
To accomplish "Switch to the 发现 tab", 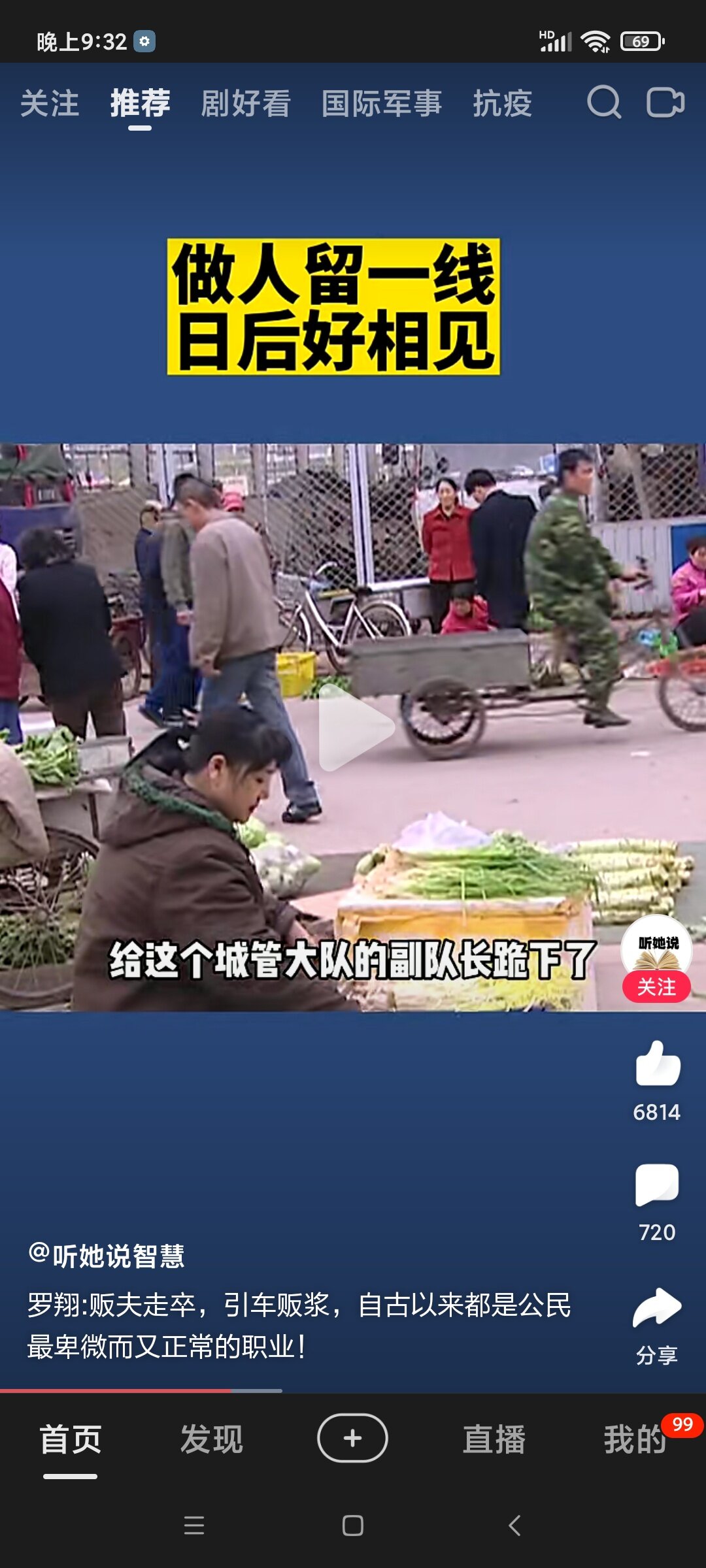I will 212,1439.
